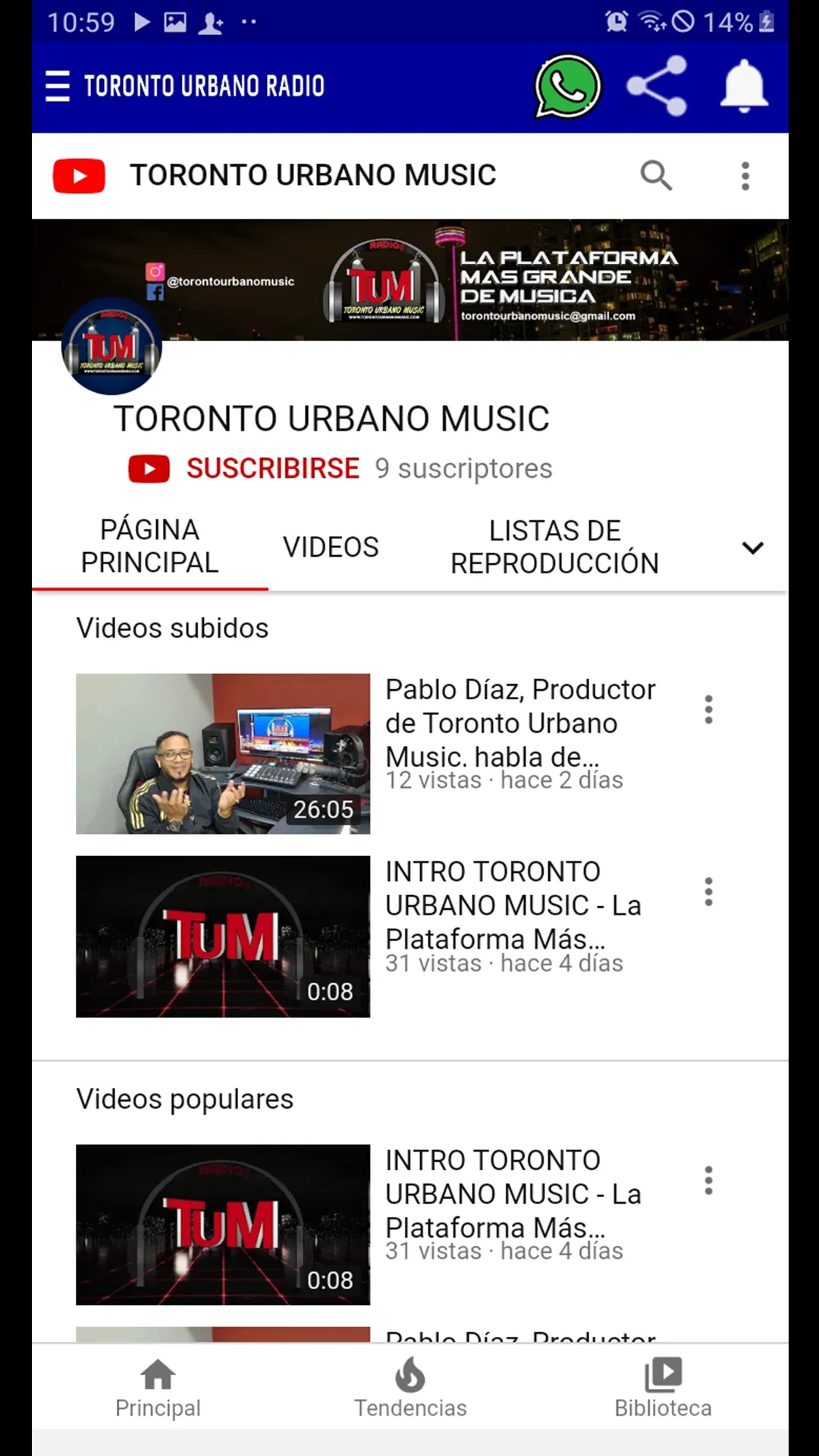This screenshot has width=819, height=1456.
Task: Open the notifications bell
Action: 744,86
